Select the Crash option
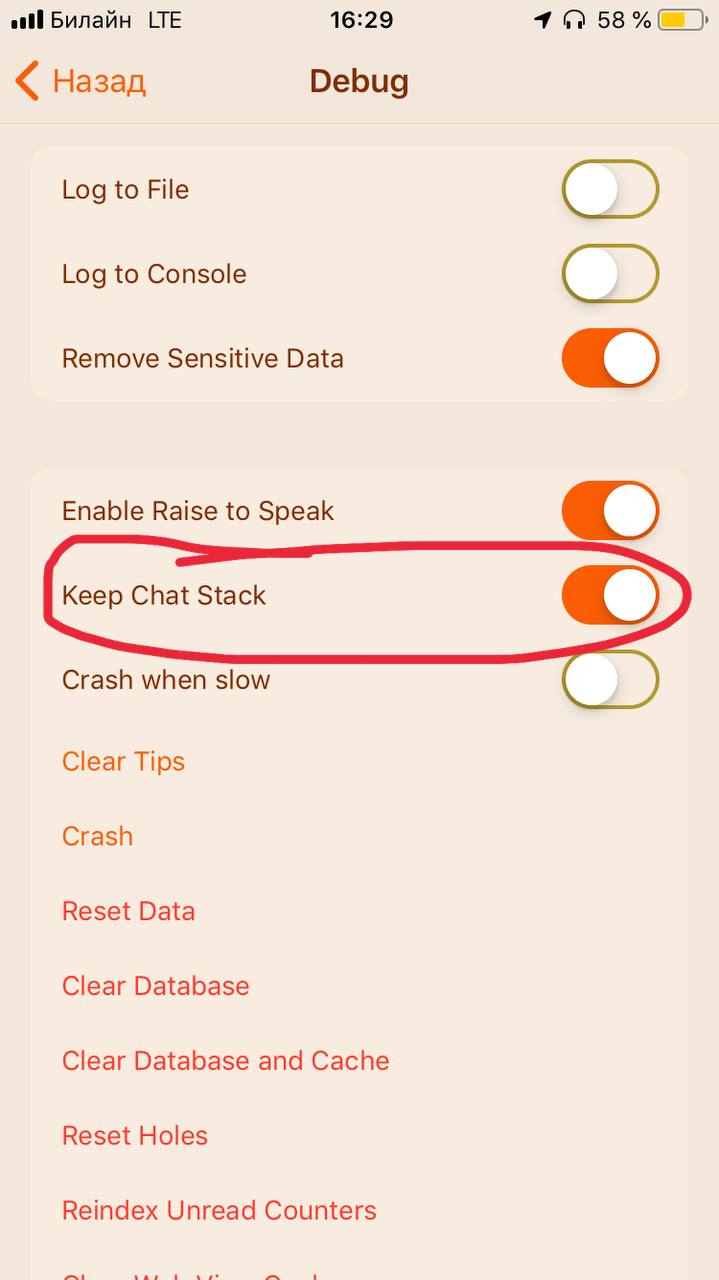This screenshot has width=719, height=1280. tap(97, 836)
